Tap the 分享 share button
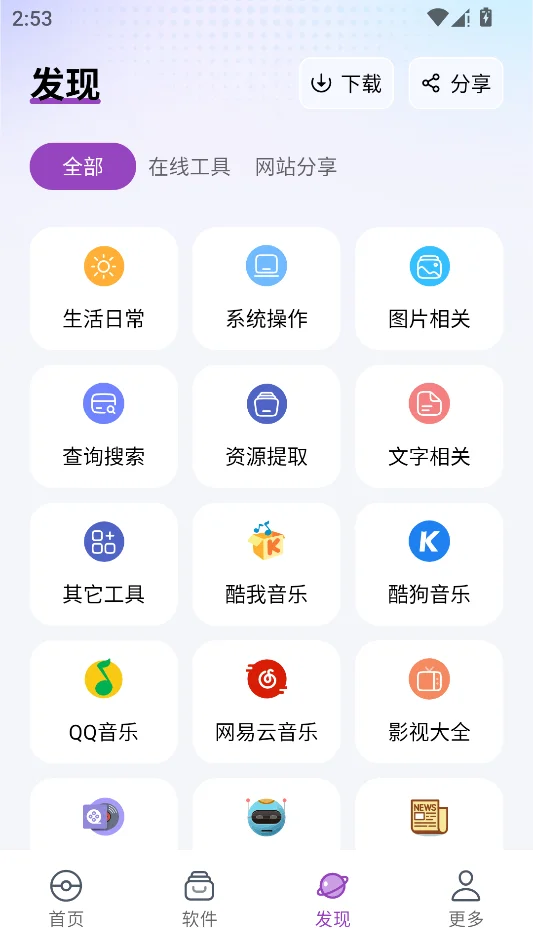The width and height of the screenshot is (533, 948). (x=456, y=83)
